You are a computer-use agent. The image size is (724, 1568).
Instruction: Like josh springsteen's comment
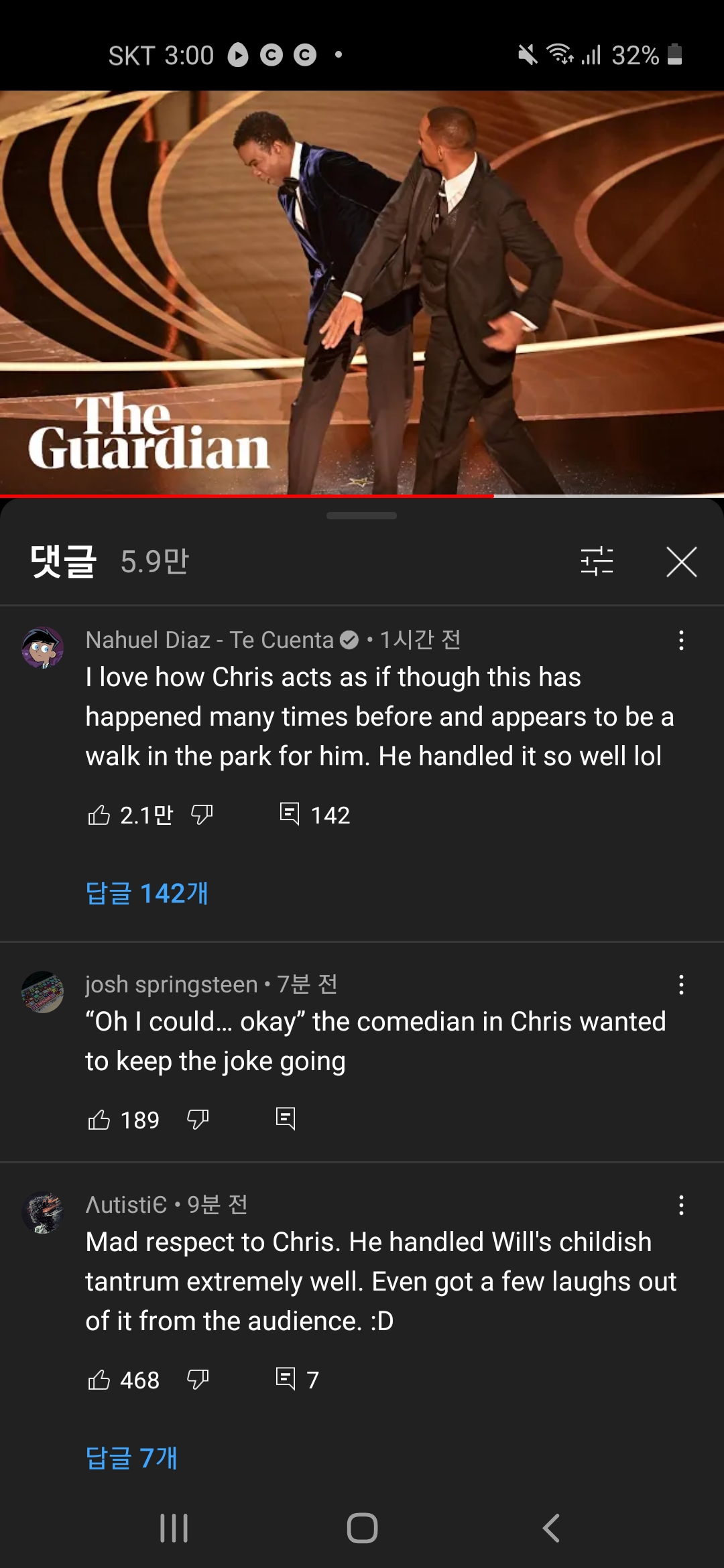point(99,1120)
